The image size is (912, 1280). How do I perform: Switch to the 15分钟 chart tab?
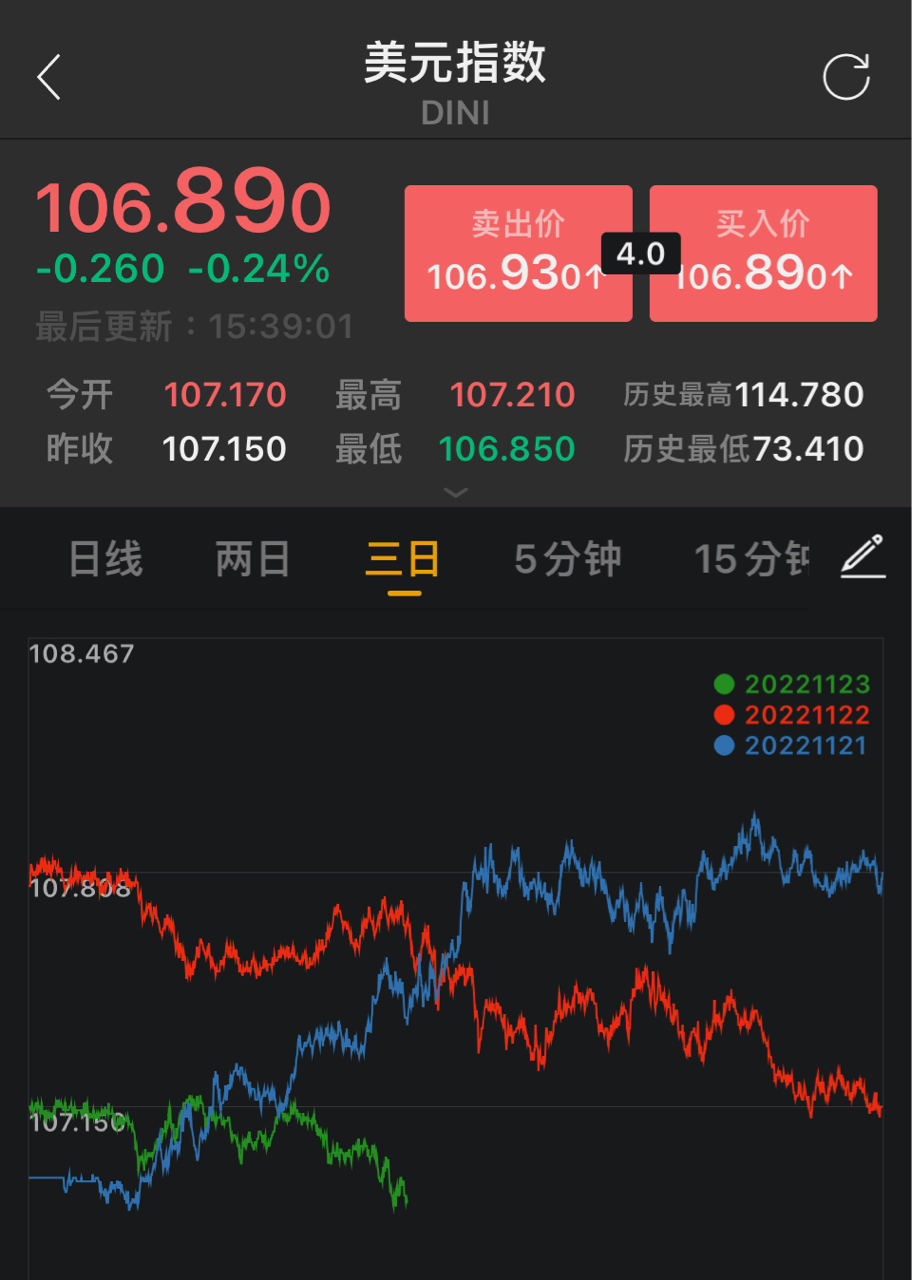pyautogui.click(x=750, y=559)
